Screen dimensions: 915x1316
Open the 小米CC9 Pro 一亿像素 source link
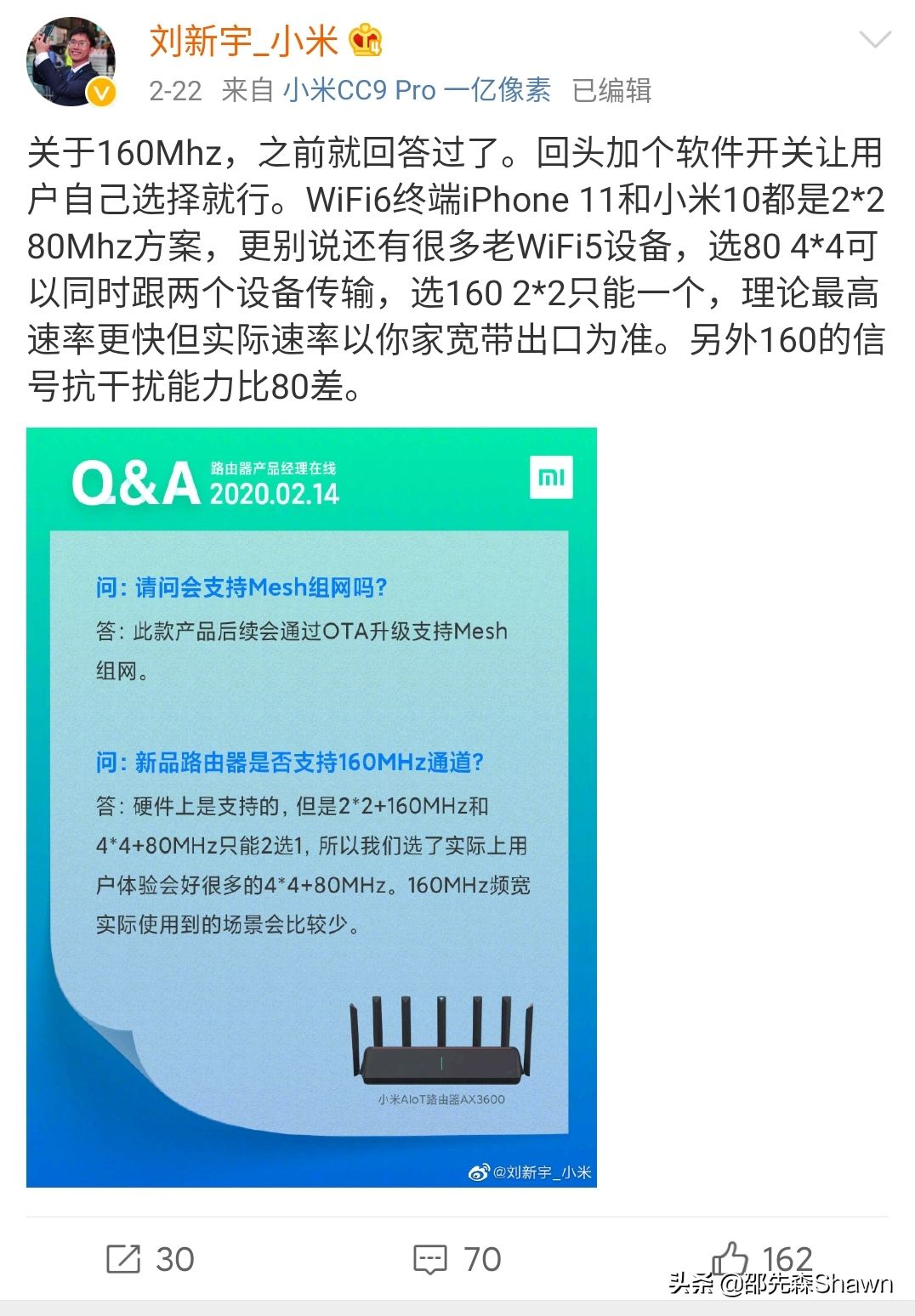pos(417,90)
